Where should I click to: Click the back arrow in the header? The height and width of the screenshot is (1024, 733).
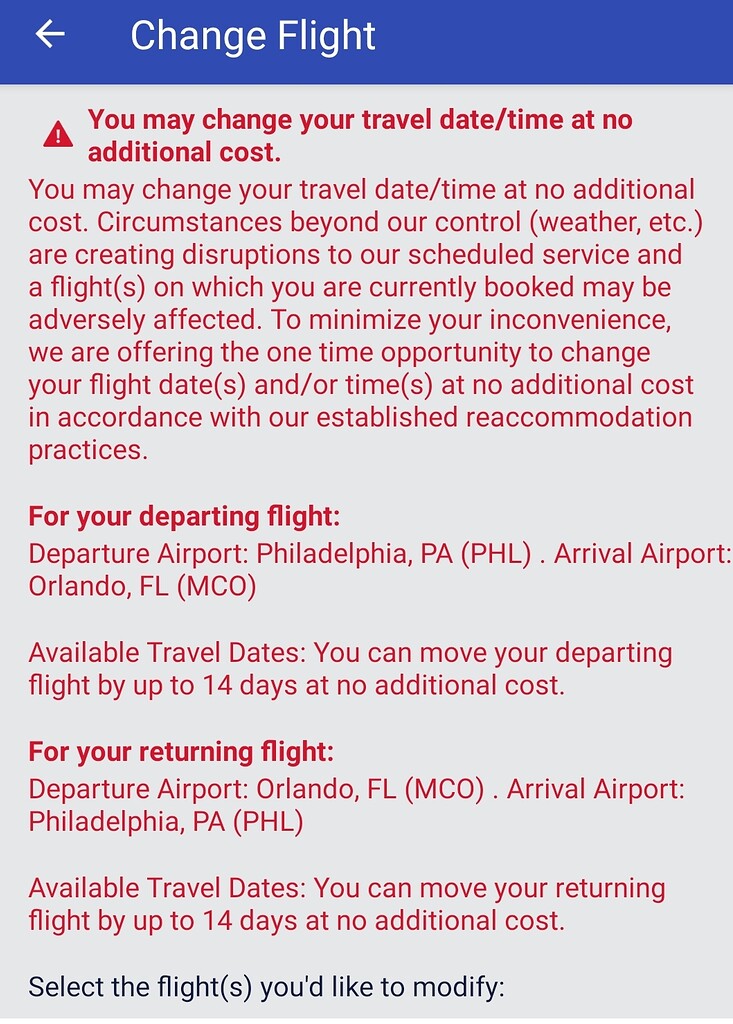click(49, 35)
